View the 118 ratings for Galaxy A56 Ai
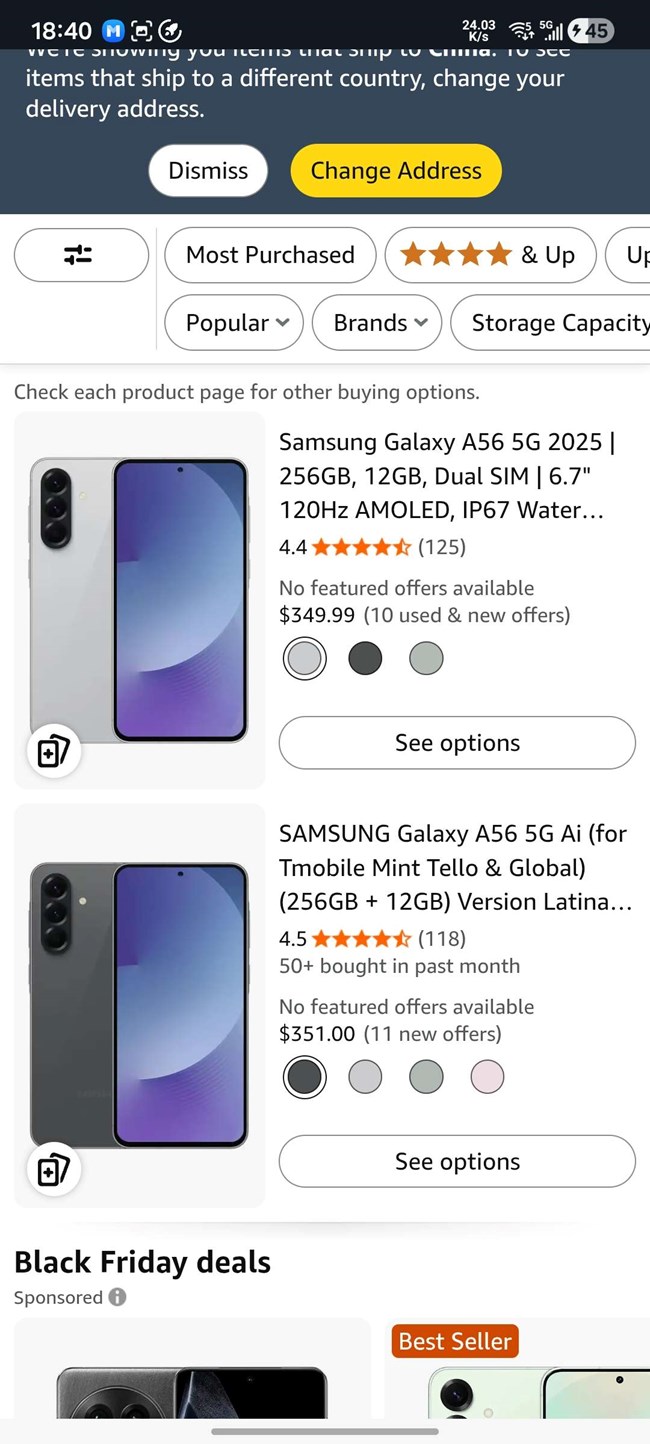This screenshot has width=650, height=1444. tap(441, 938)
